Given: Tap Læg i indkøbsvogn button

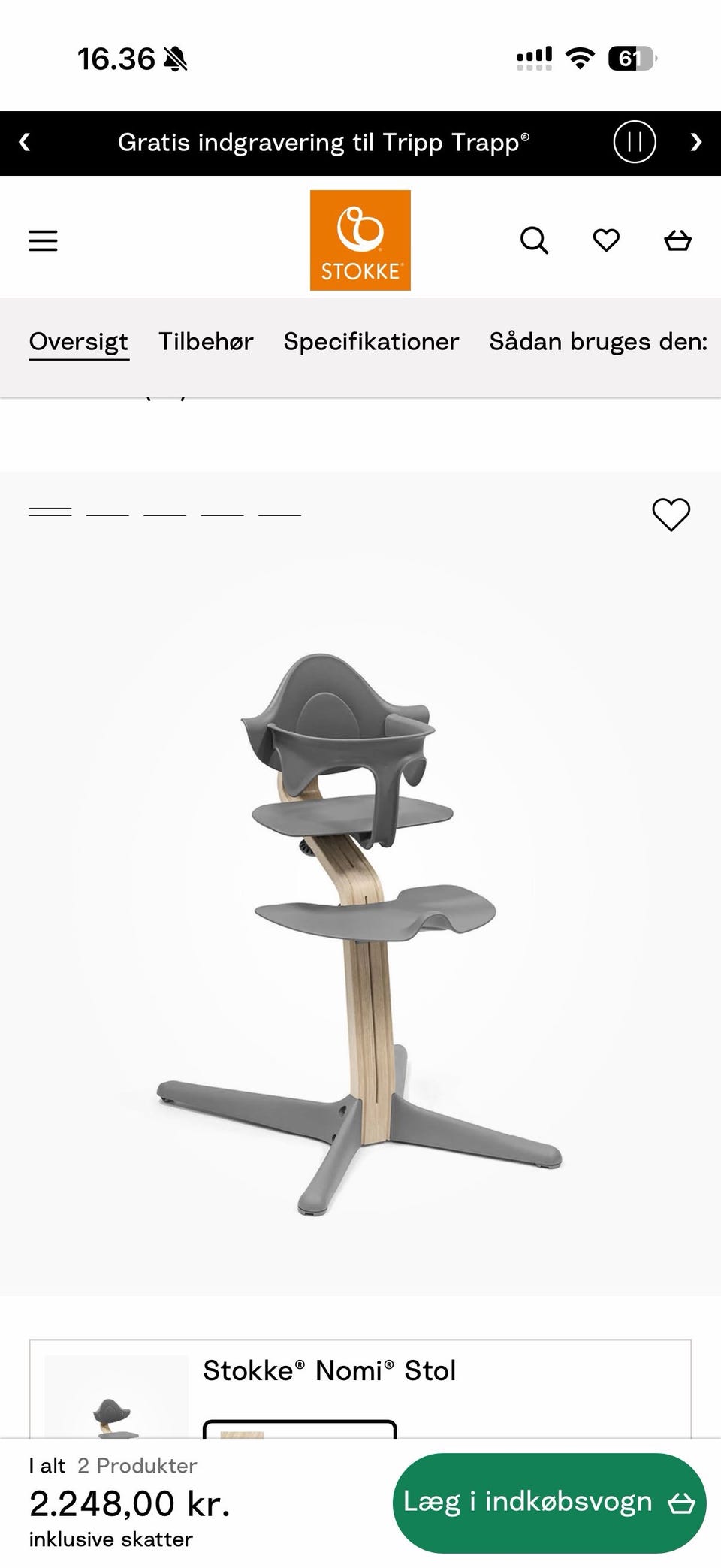Looking at the screenshot, I should 549,1503.
